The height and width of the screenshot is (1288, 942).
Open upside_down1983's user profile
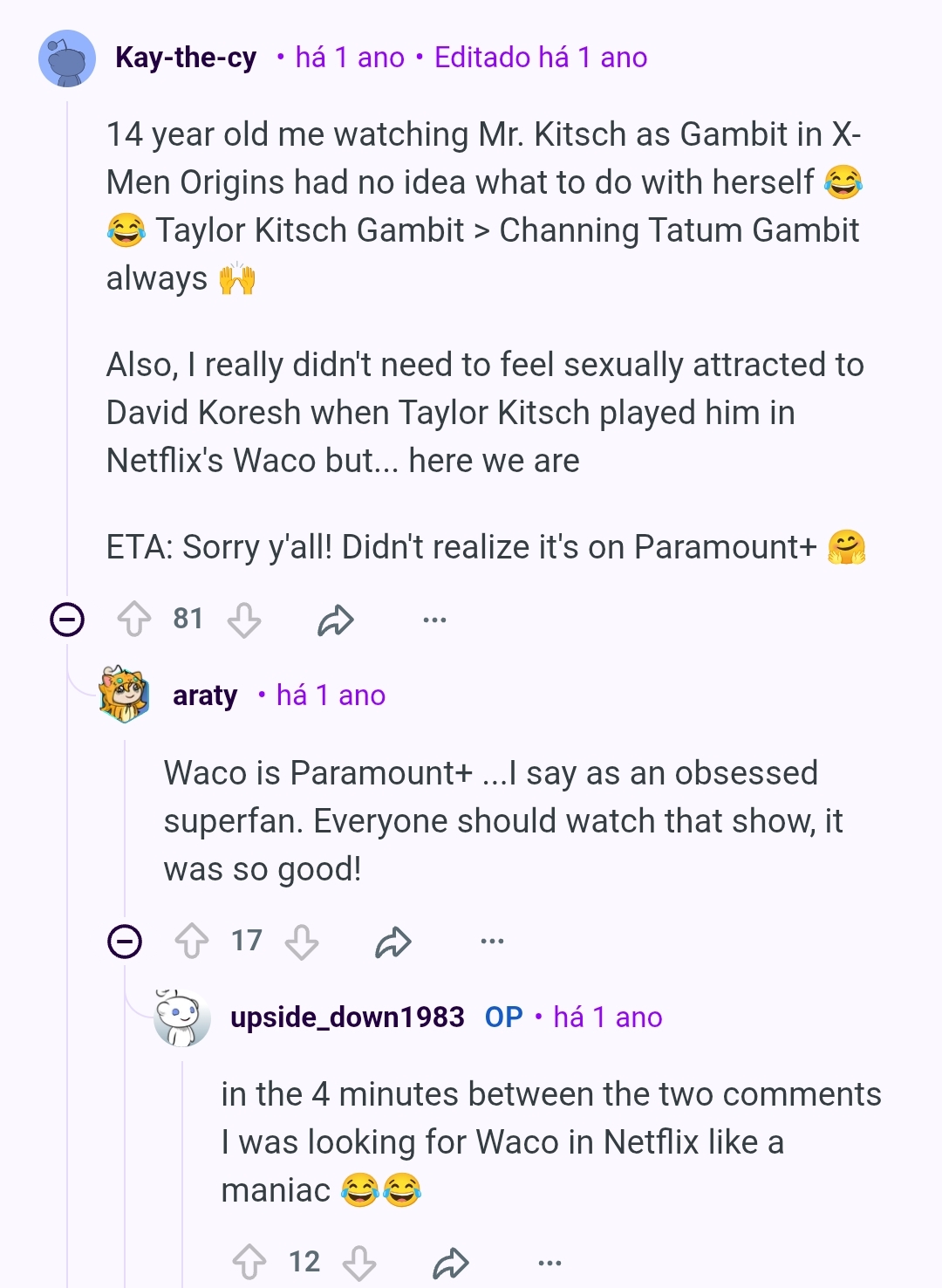[347, 1017]
